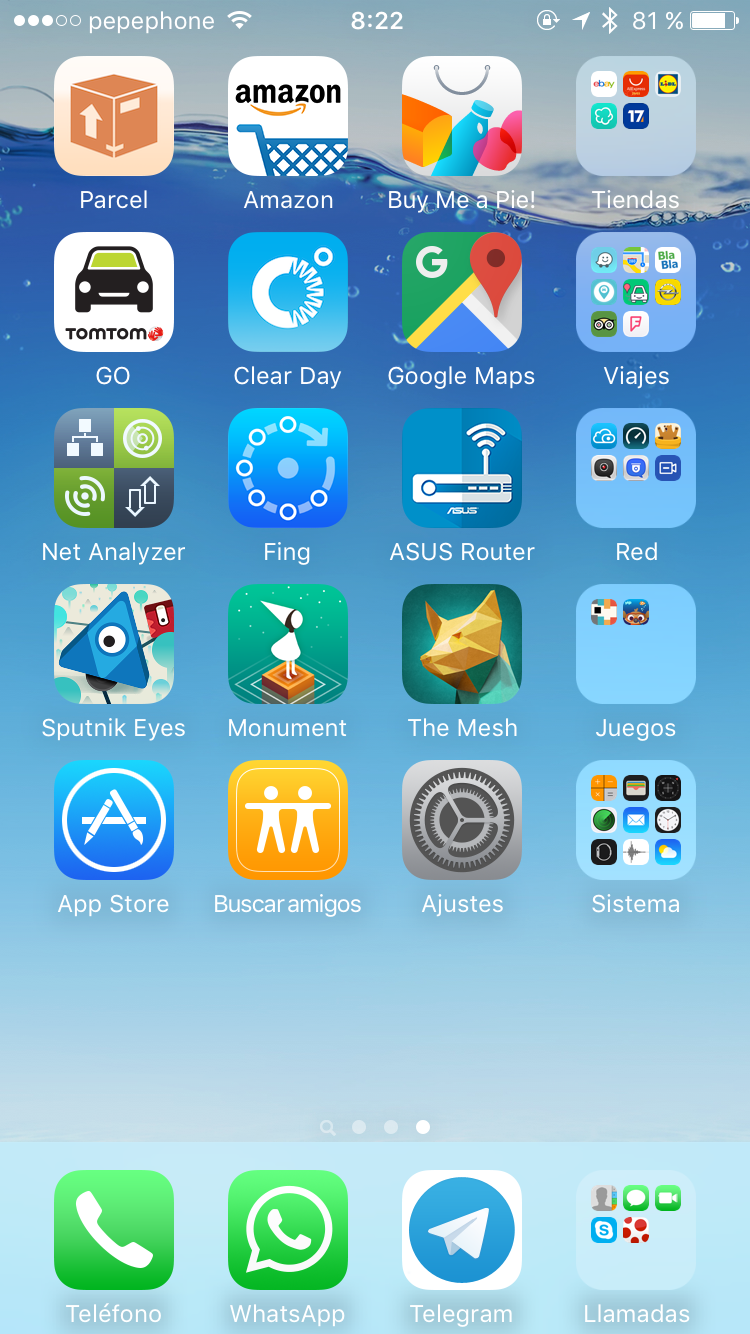Launch Google Maps
The width and height of the screenshot is (750, 1334).
click(x=462, y=292)
